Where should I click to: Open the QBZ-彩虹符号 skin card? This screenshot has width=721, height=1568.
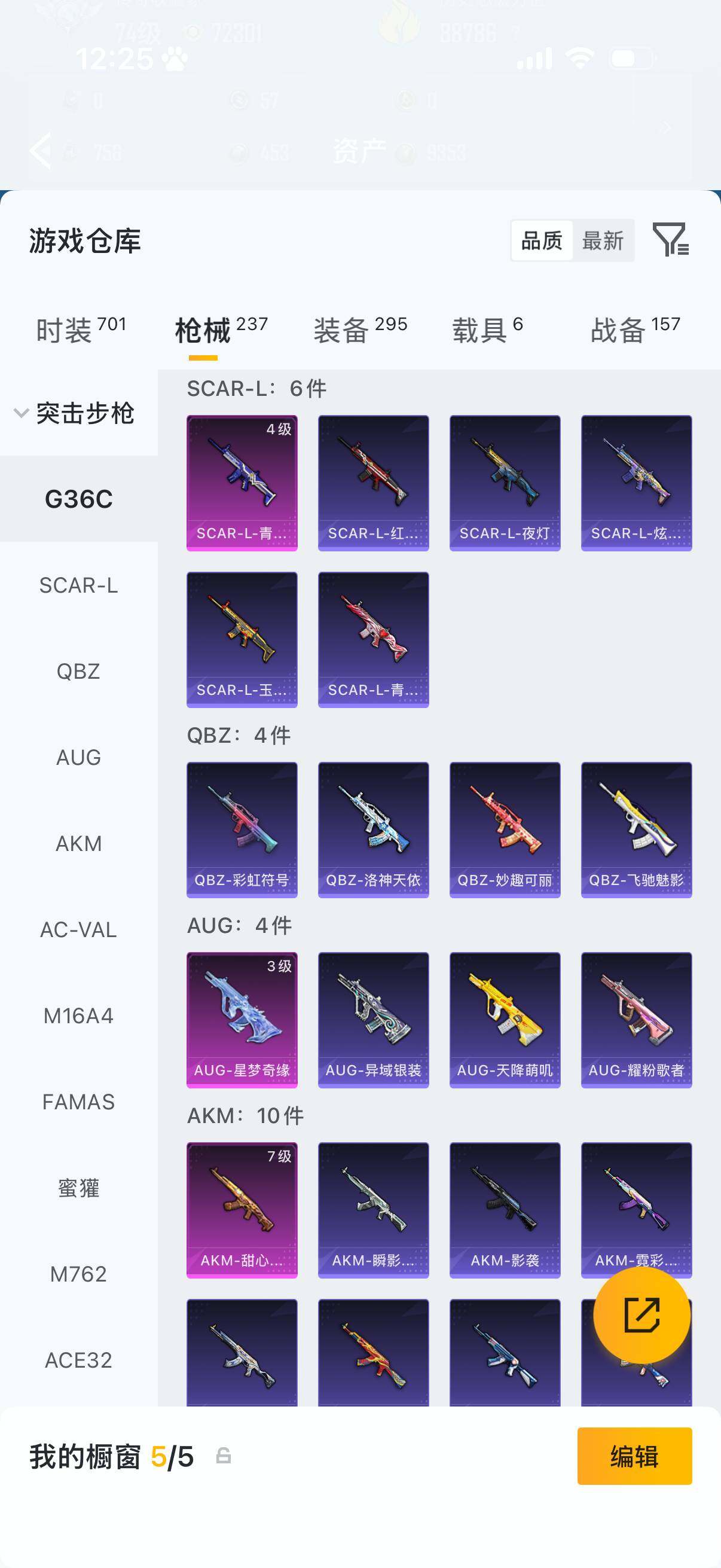[242, 829]
